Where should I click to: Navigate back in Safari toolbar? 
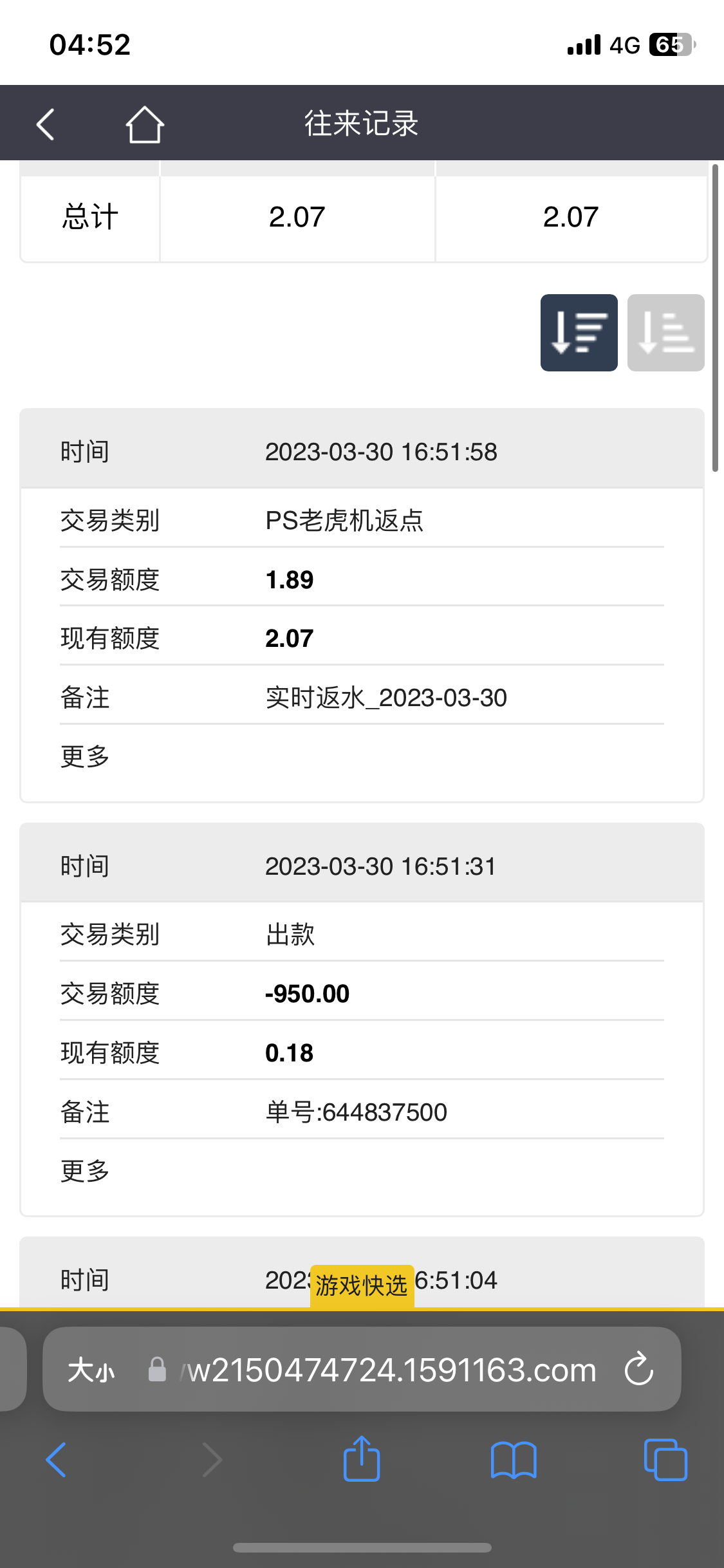(x=57, y=1459)
